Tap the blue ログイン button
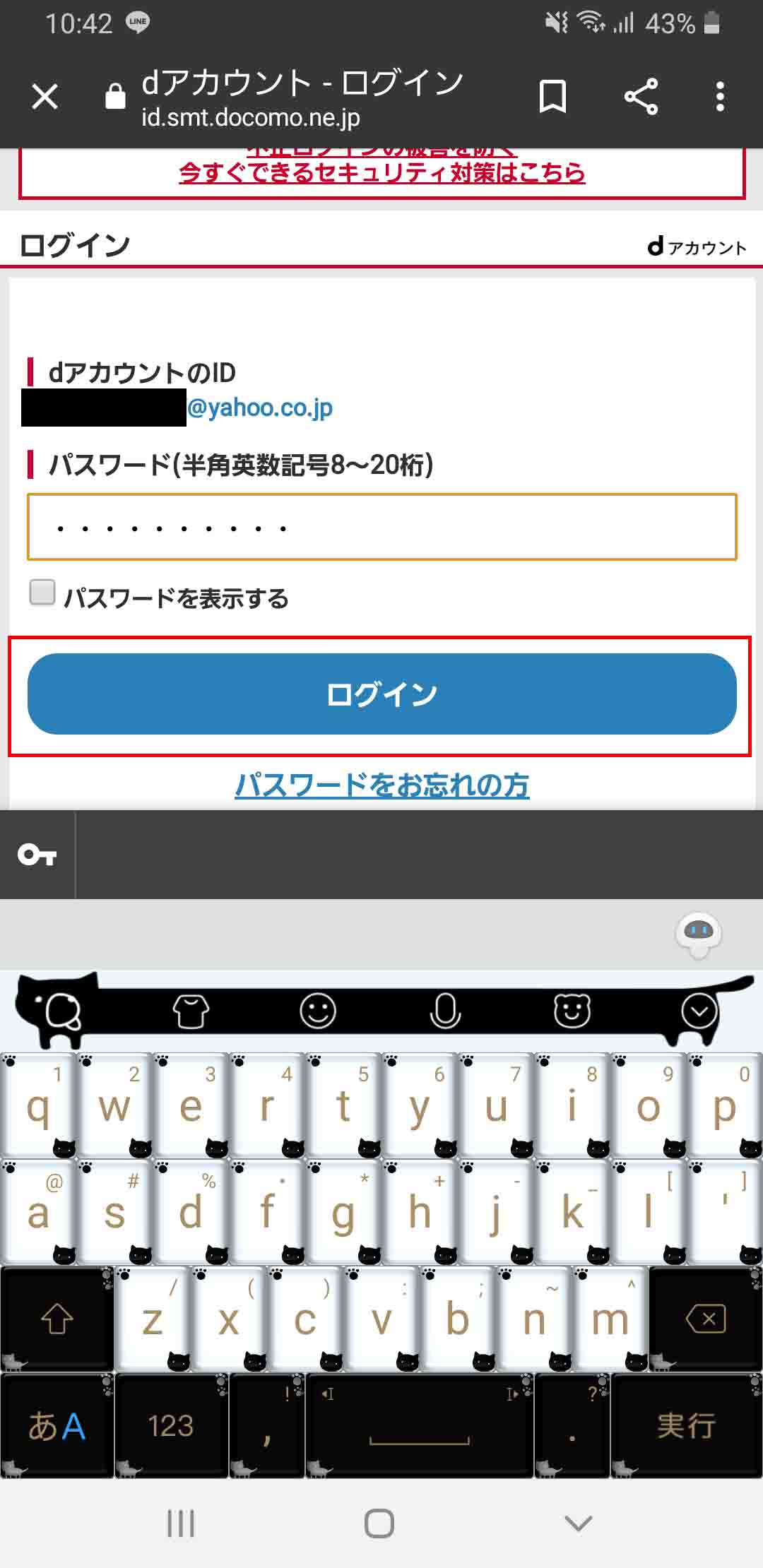763x1568 pixels. [381, 694]
